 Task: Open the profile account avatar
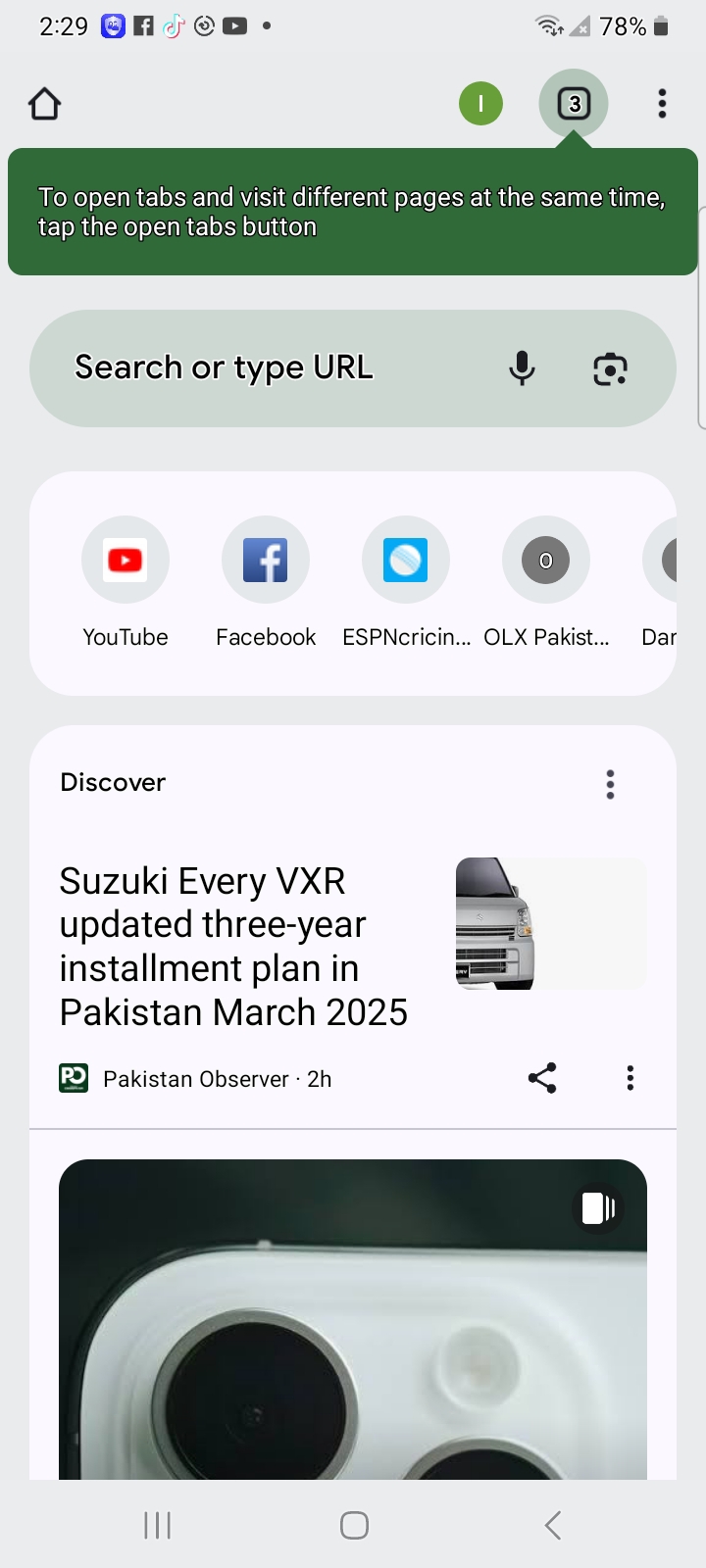tap(480, 104)
